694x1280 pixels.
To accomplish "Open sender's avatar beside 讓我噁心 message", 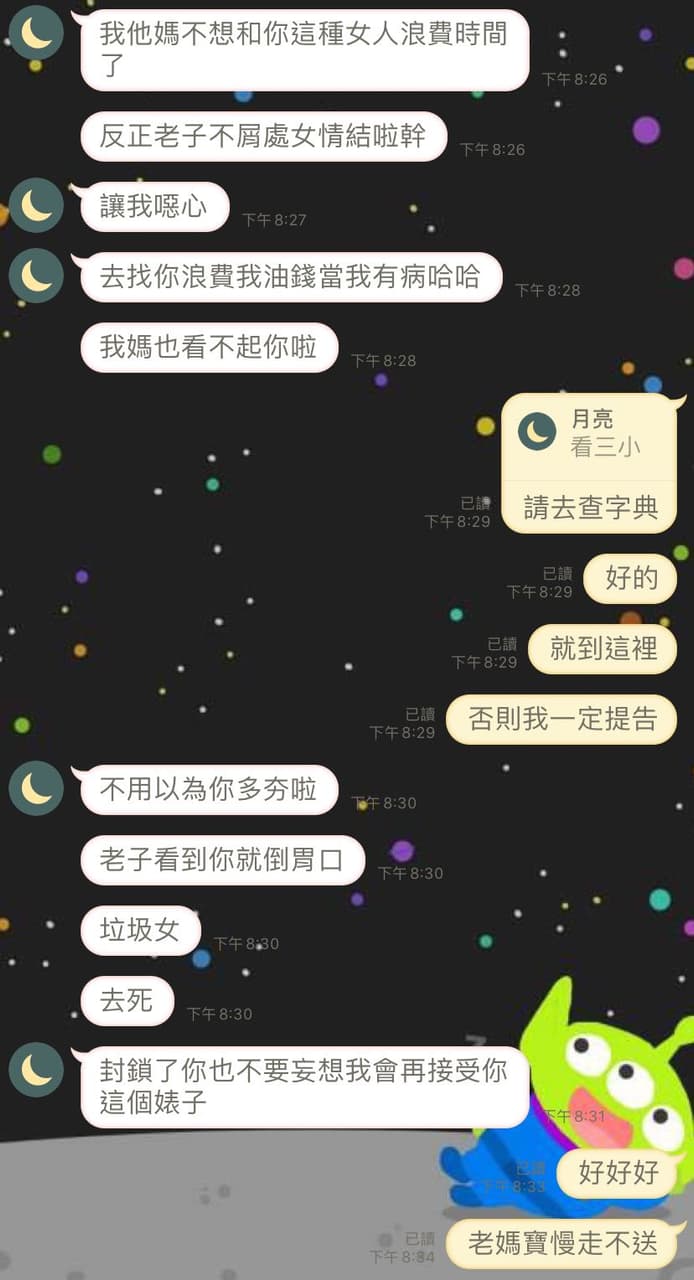I will tap(36, 205).
